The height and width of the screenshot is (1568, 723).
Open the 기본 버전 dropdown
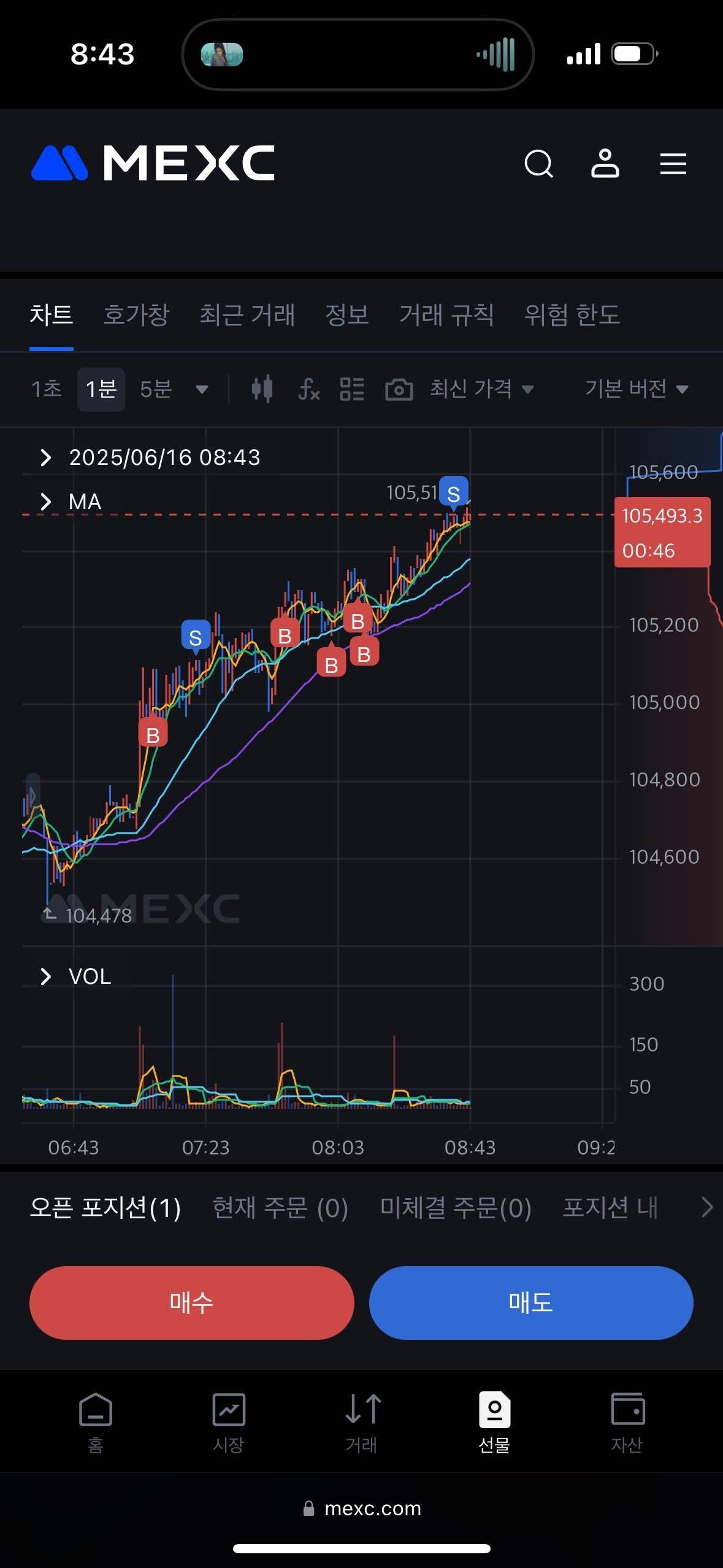pos(636,389)
